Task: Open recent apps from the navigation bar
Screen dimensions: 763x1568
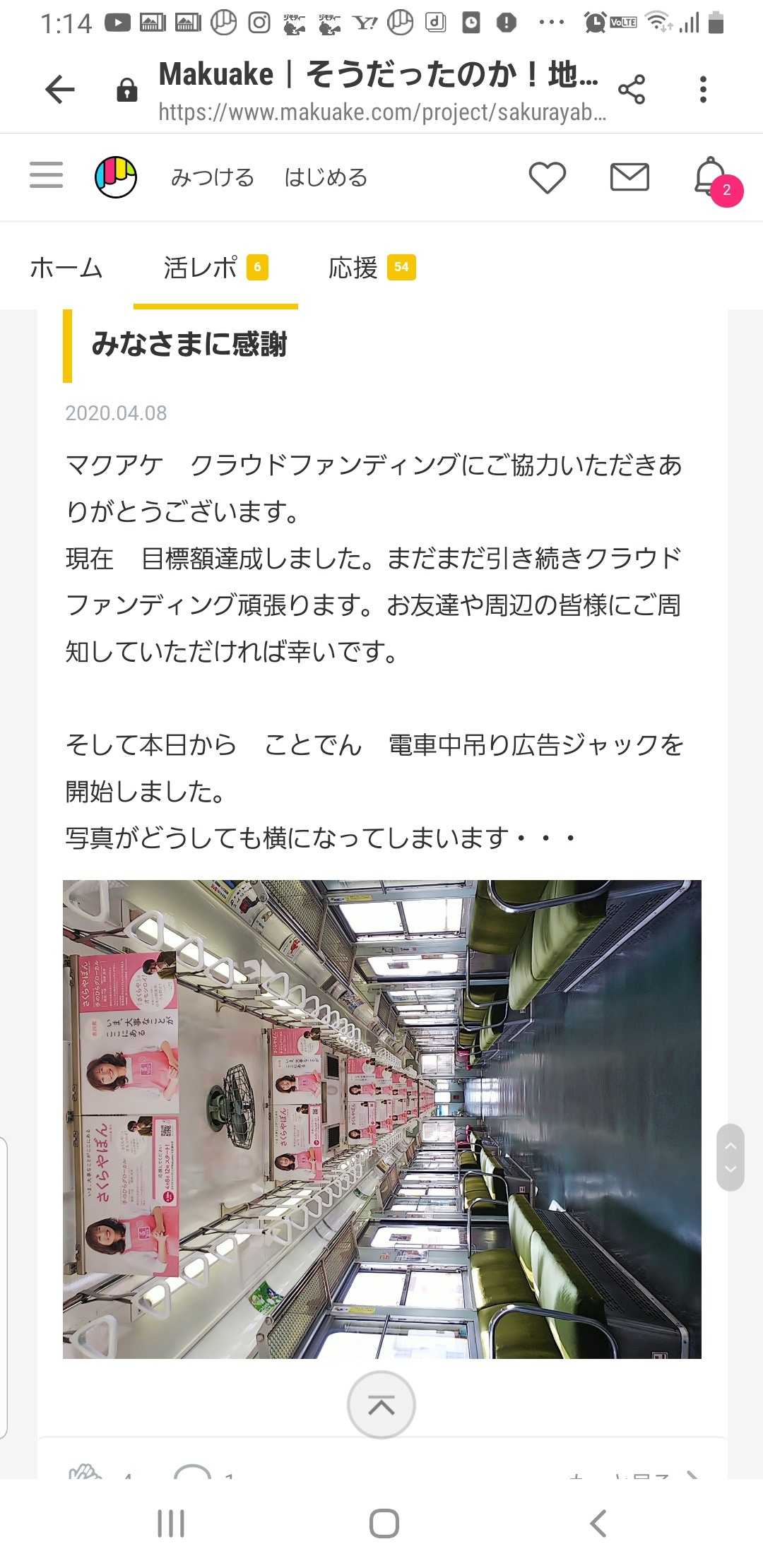Action: click(171, 1524)
